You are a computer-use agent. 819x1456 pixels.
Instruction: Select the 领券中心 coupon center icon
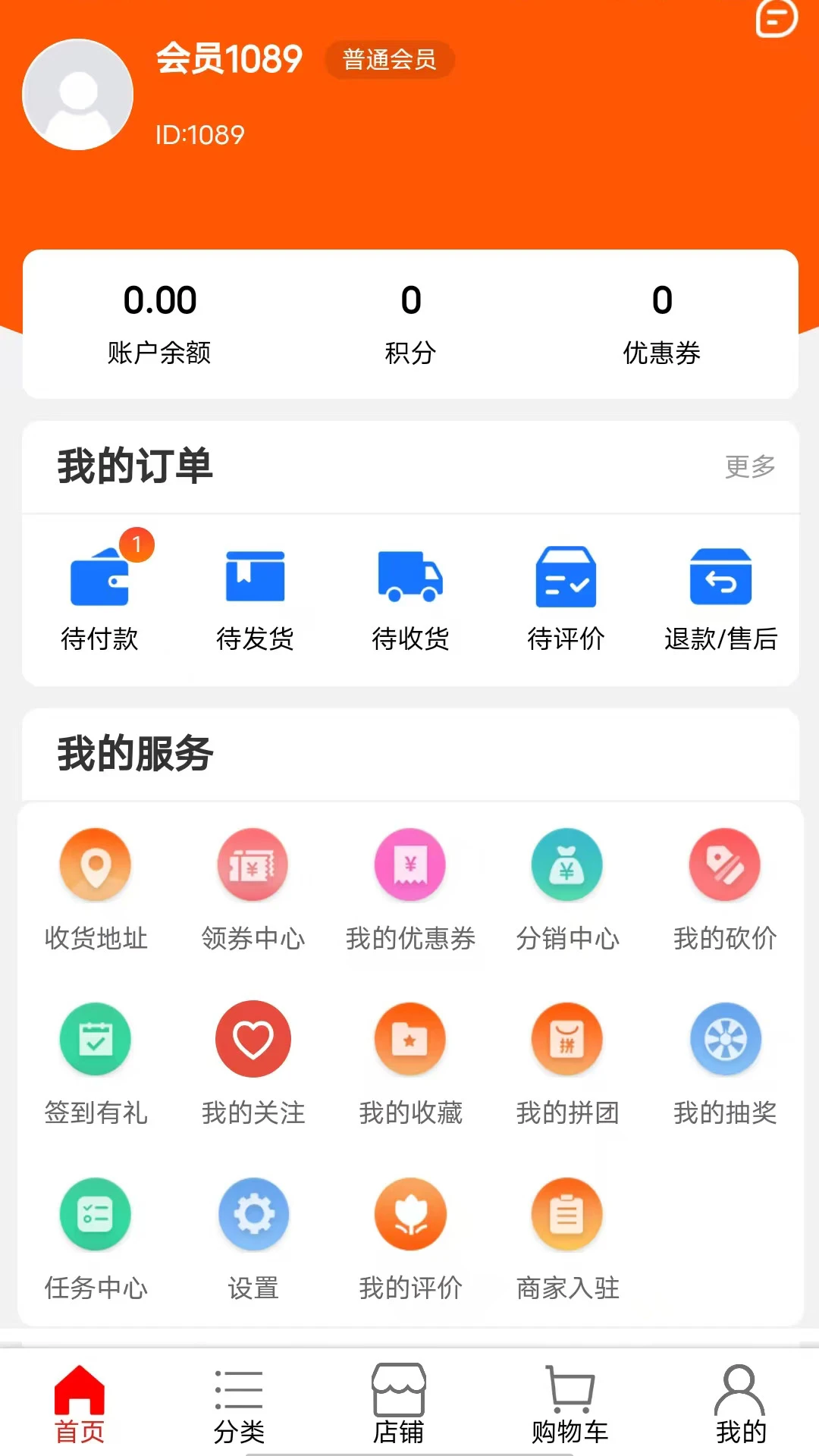pyautogui.click(x=253, y=864)
